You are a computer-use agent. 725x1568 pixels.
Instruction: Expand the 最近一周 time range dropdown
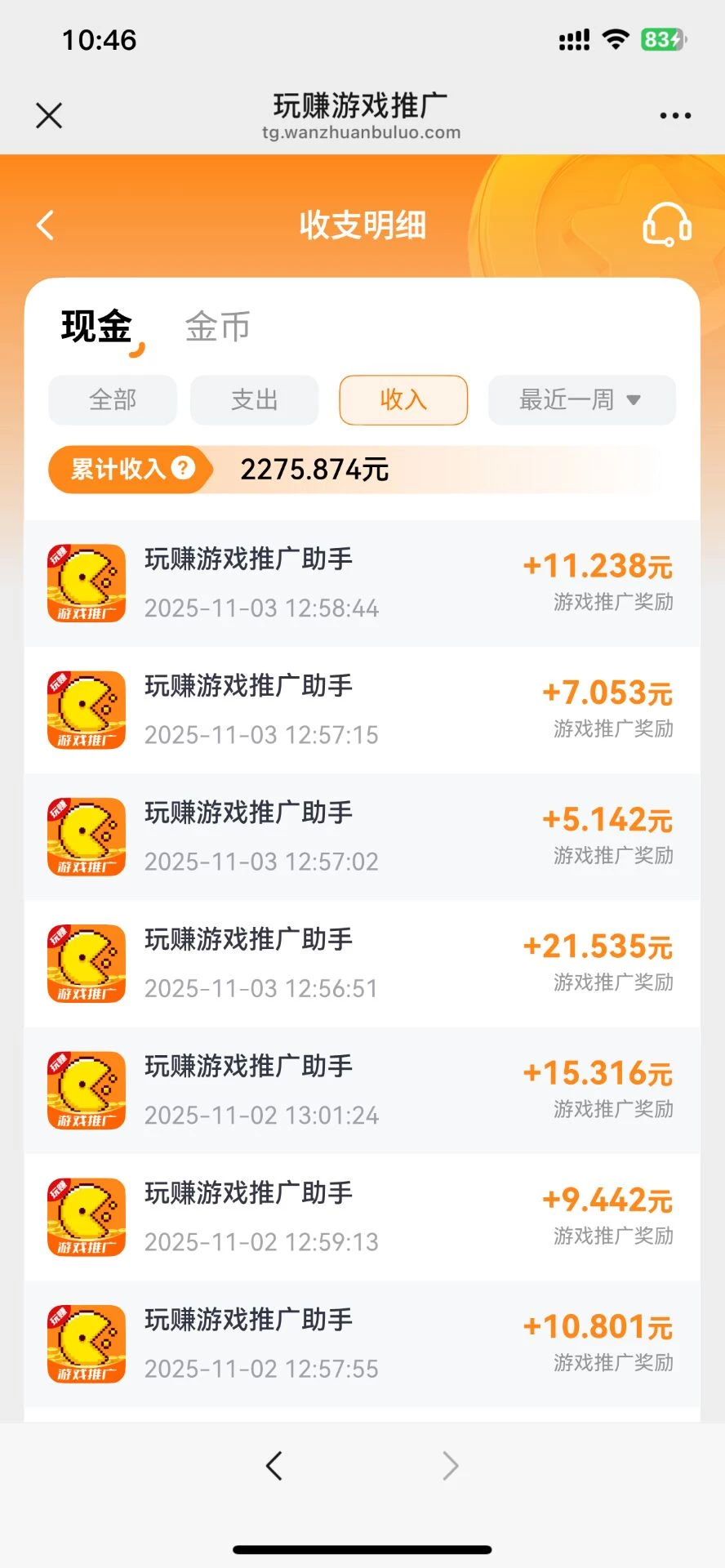[x=581, y=400]
